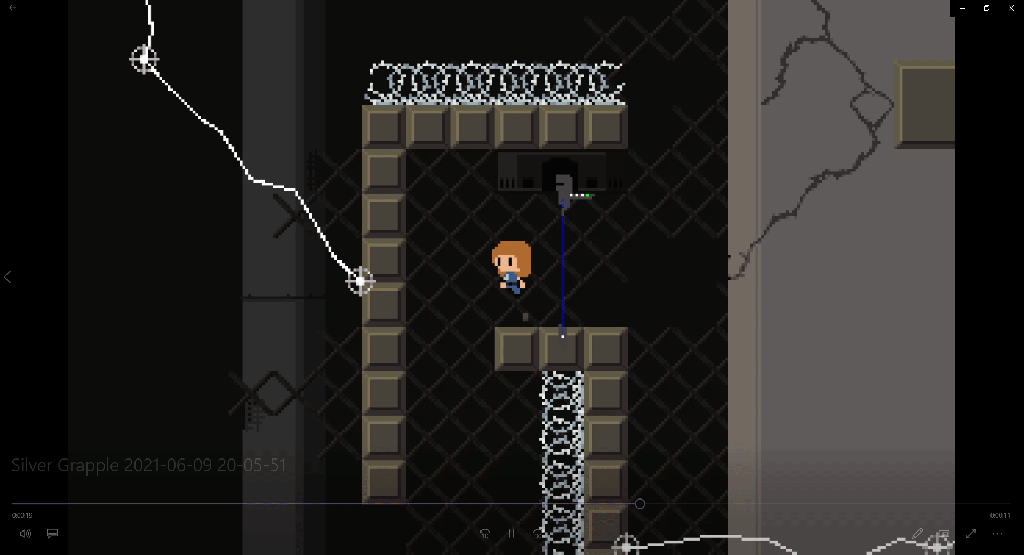Open the captions and subtitles menu
This screenshot has height=555, width=1024.
[53, 534]
